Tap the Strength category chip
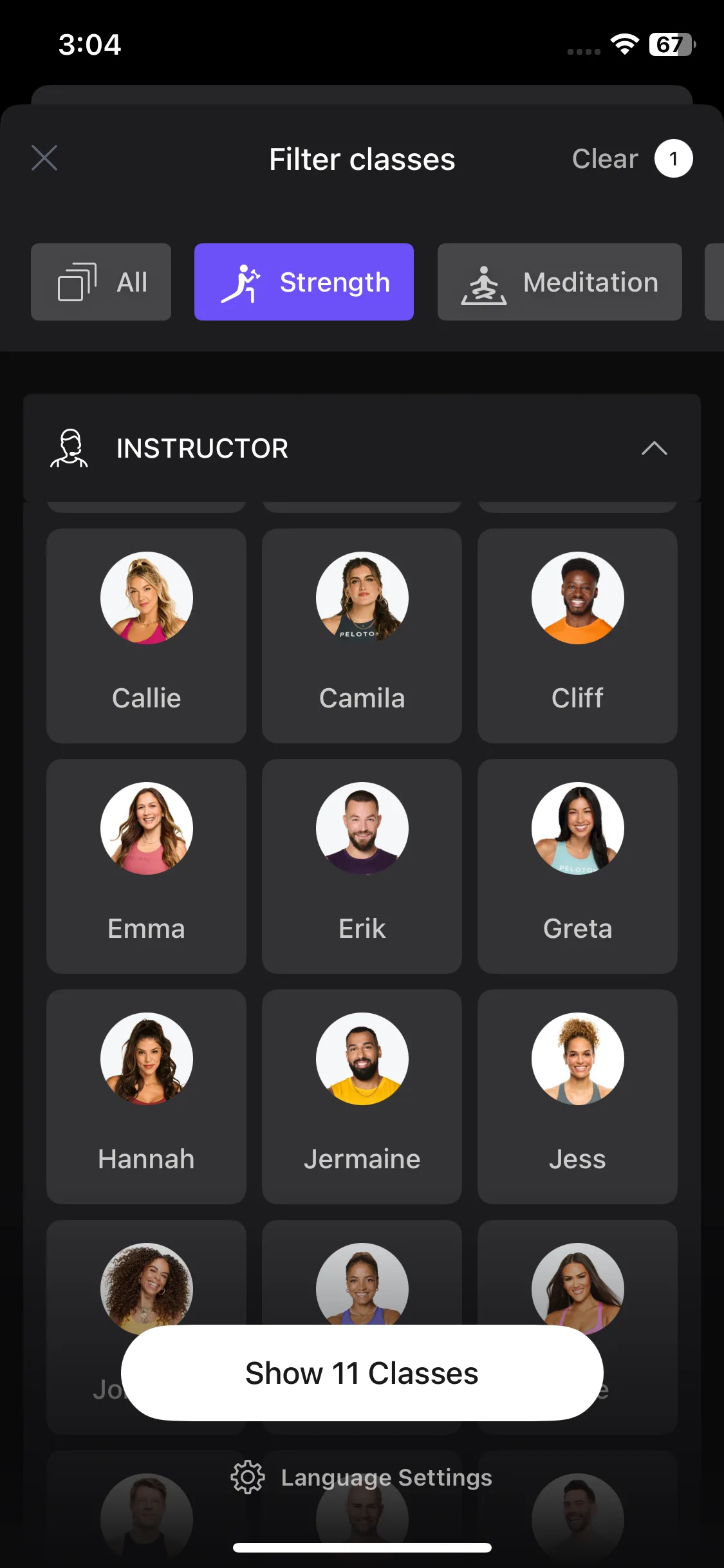This screenshot has height=1568, width=724. pos(304,282)
